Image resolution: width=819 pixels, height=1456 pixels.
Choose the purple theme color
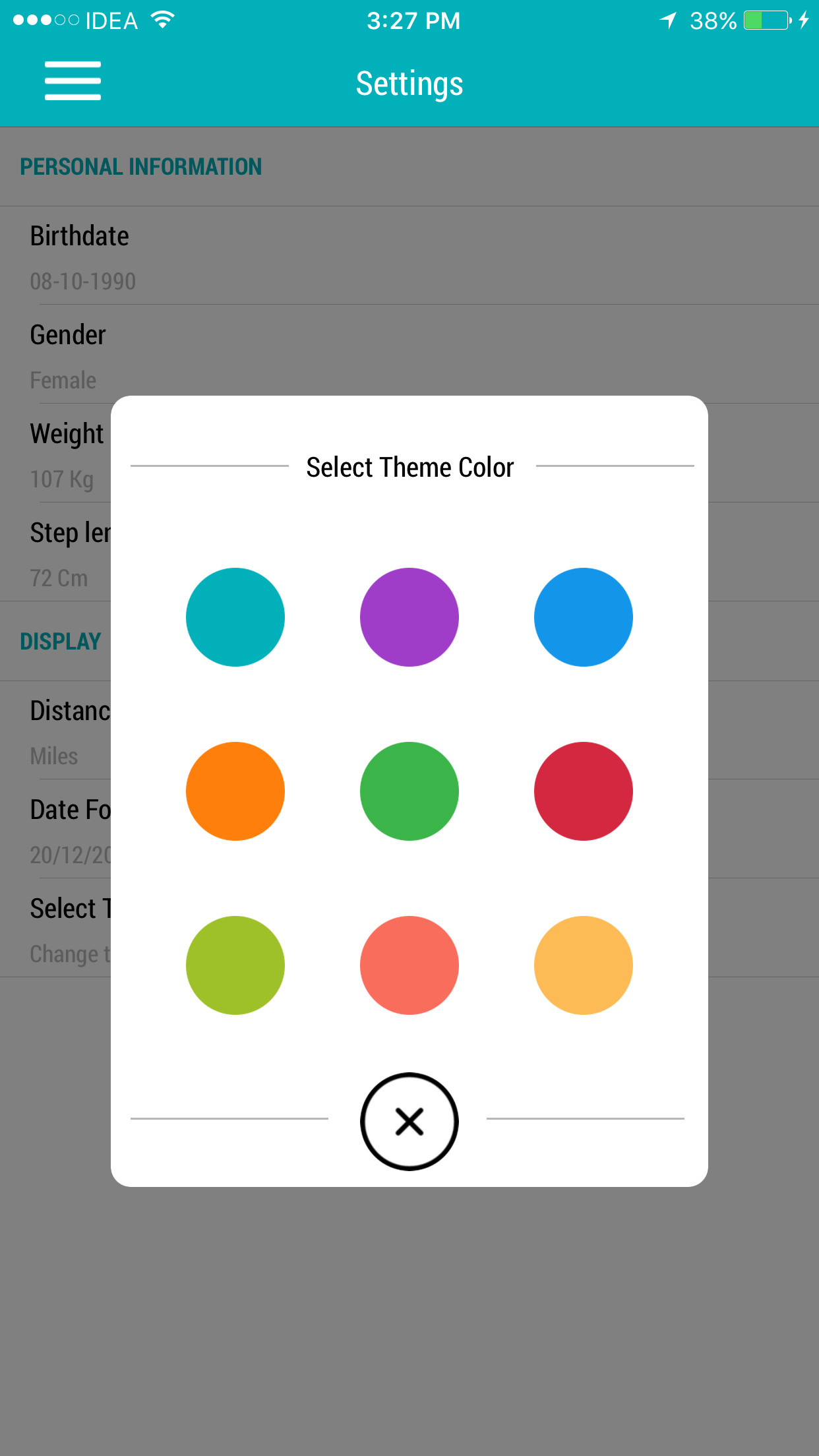click(409, 617)
